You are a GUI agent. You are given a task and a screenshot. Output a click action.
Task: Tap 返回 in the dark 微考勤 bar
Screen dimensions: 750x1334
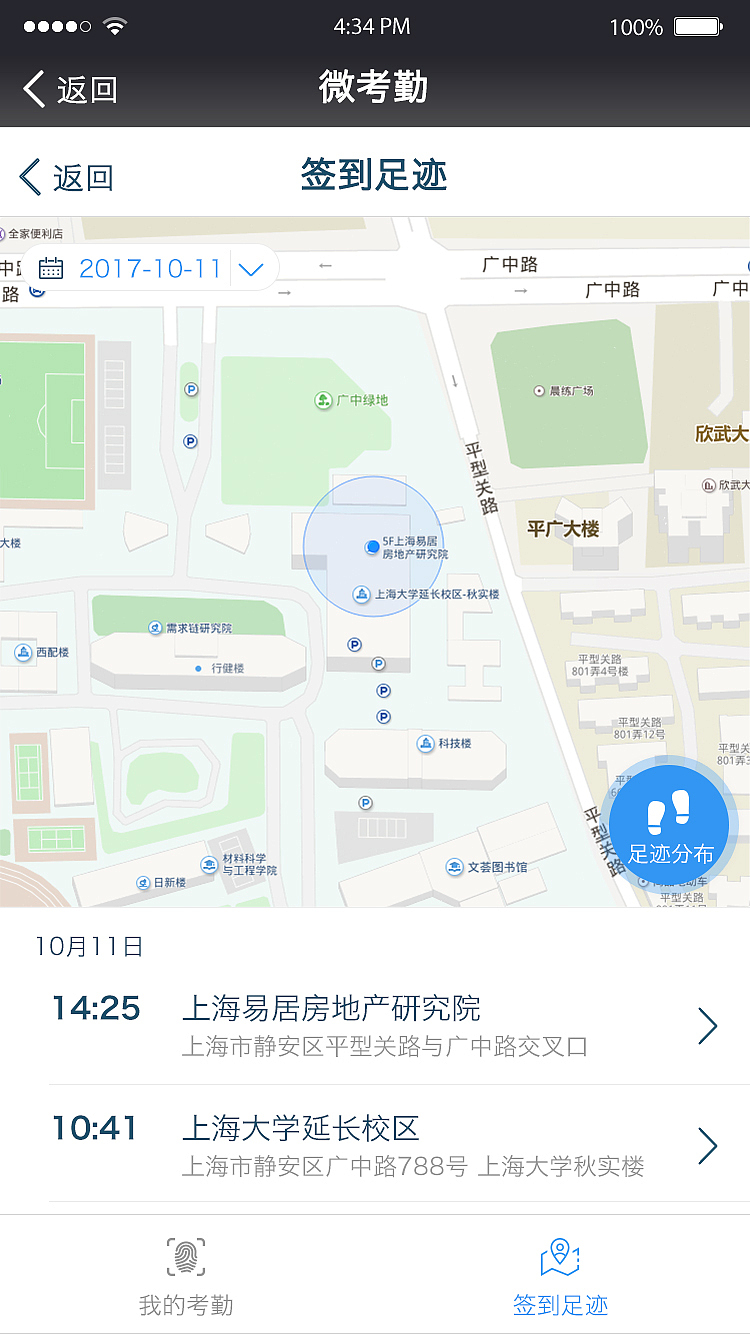(x=70, y=89)
